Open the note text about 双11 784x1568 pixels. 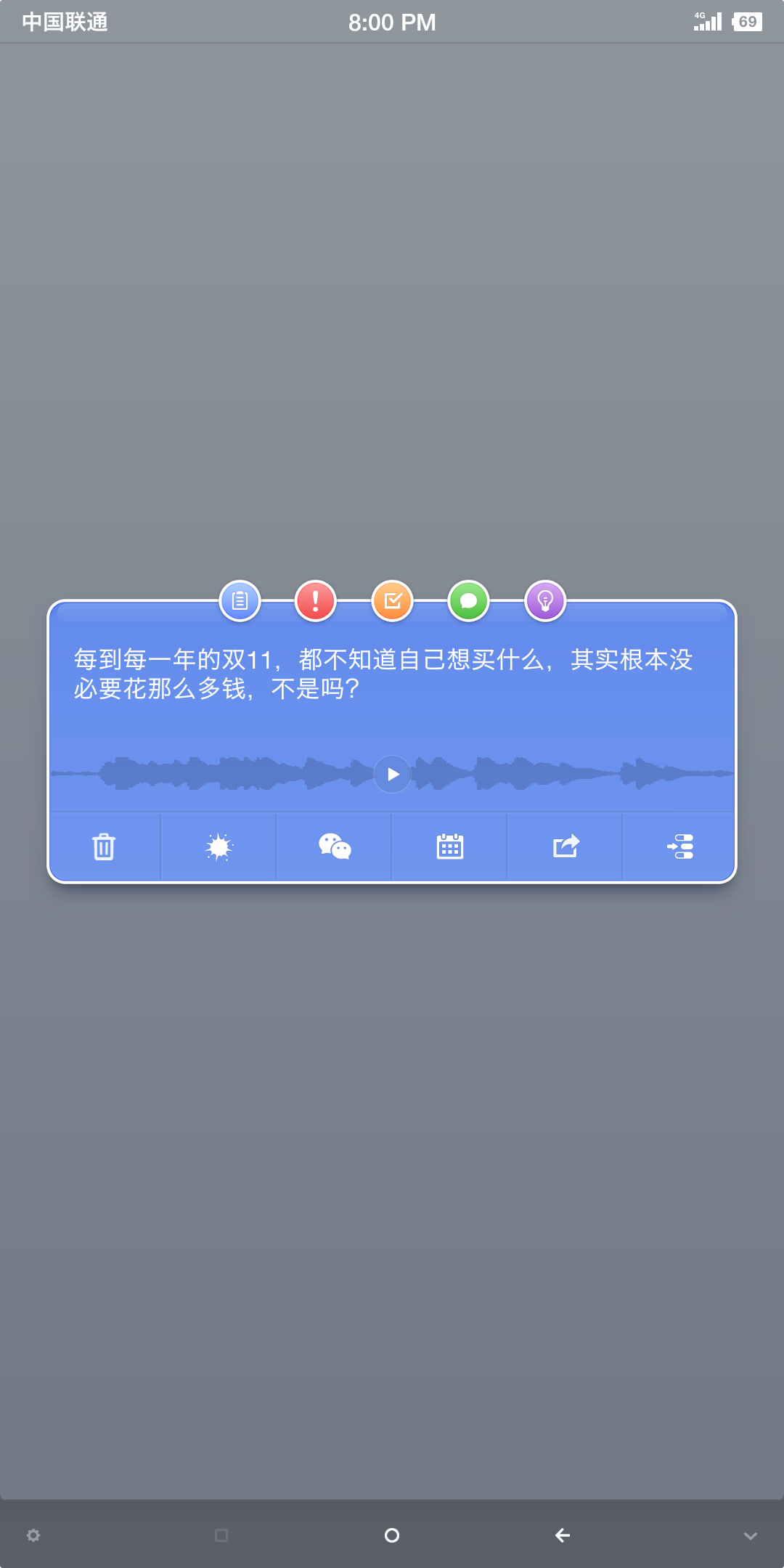pos(383,674)
